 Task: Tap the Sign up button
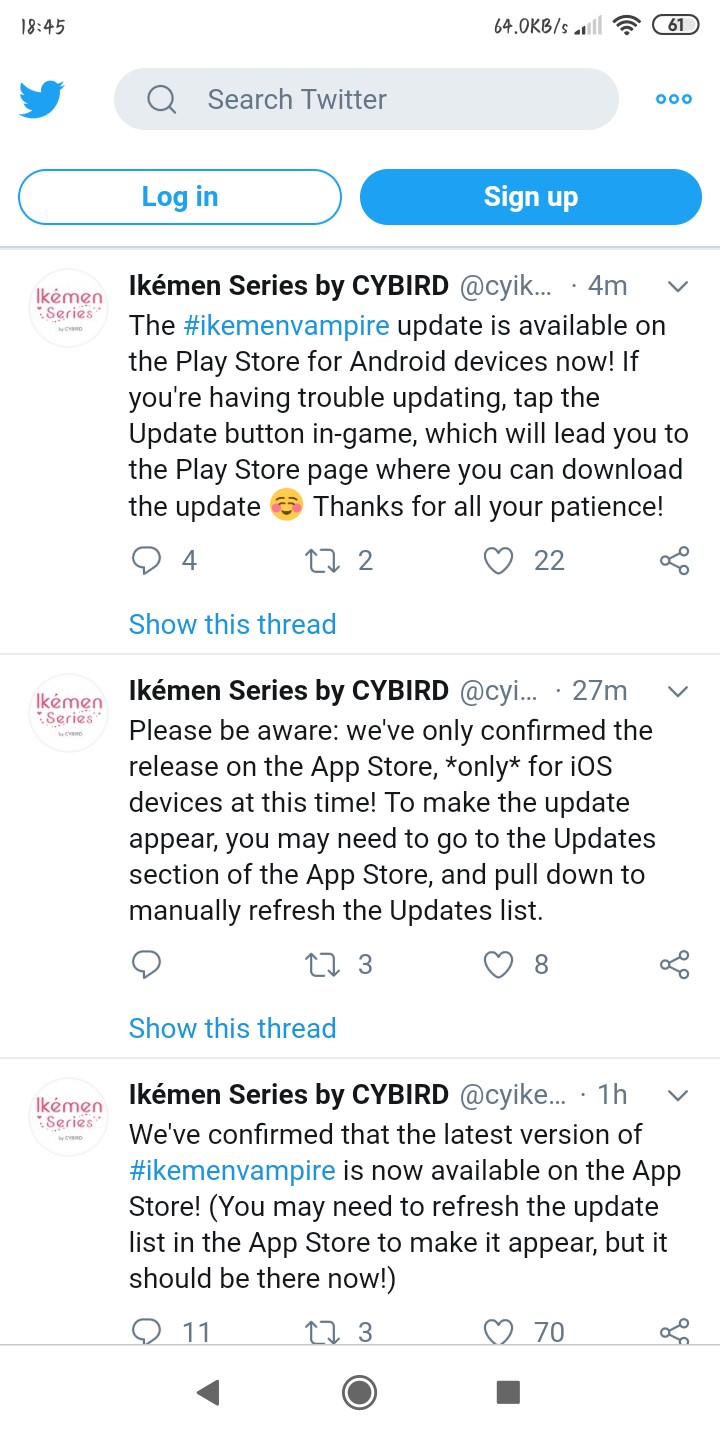[531, 197]
